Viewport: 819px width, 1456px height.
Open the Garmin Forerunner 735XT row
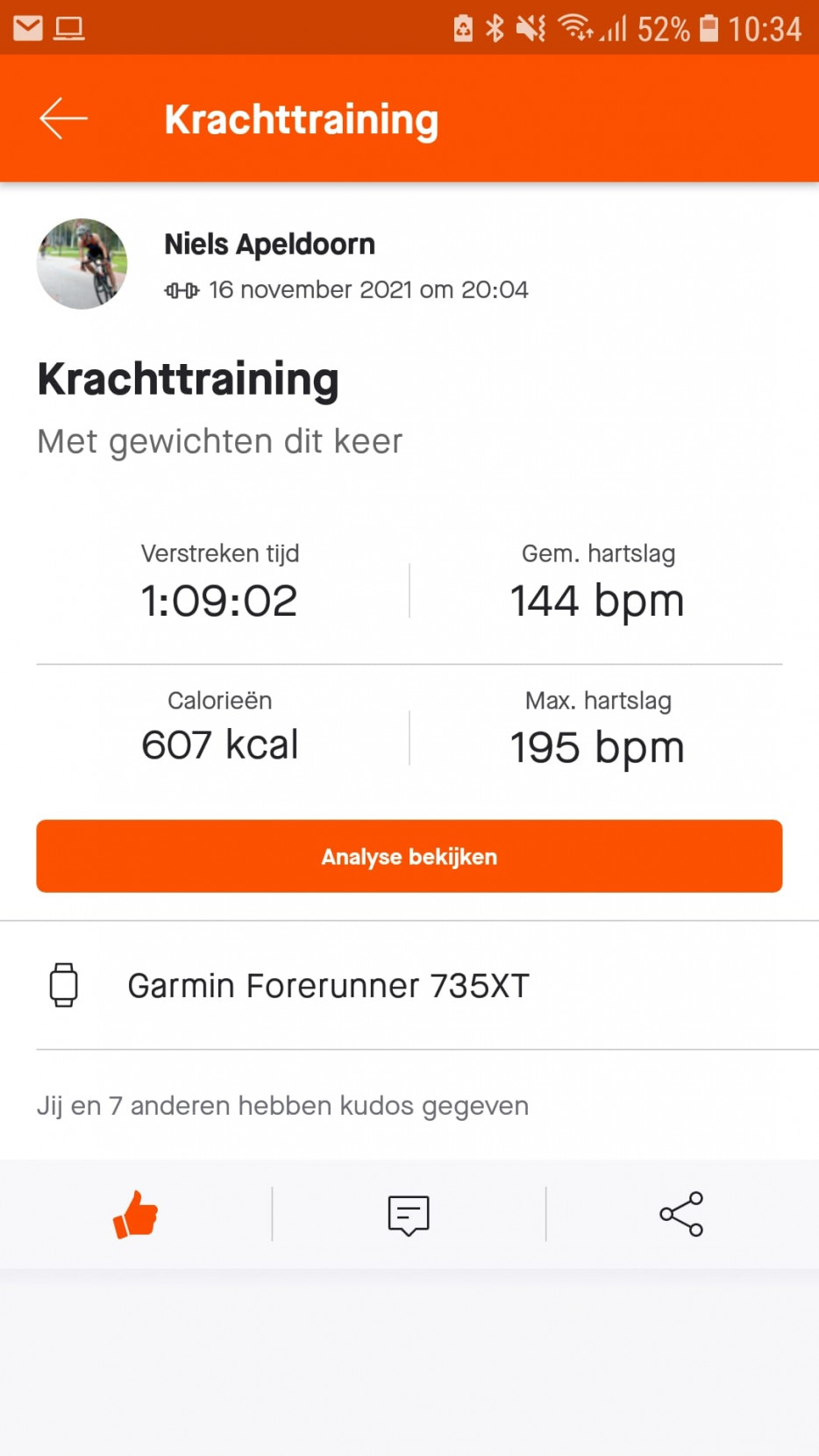(409, 986)
